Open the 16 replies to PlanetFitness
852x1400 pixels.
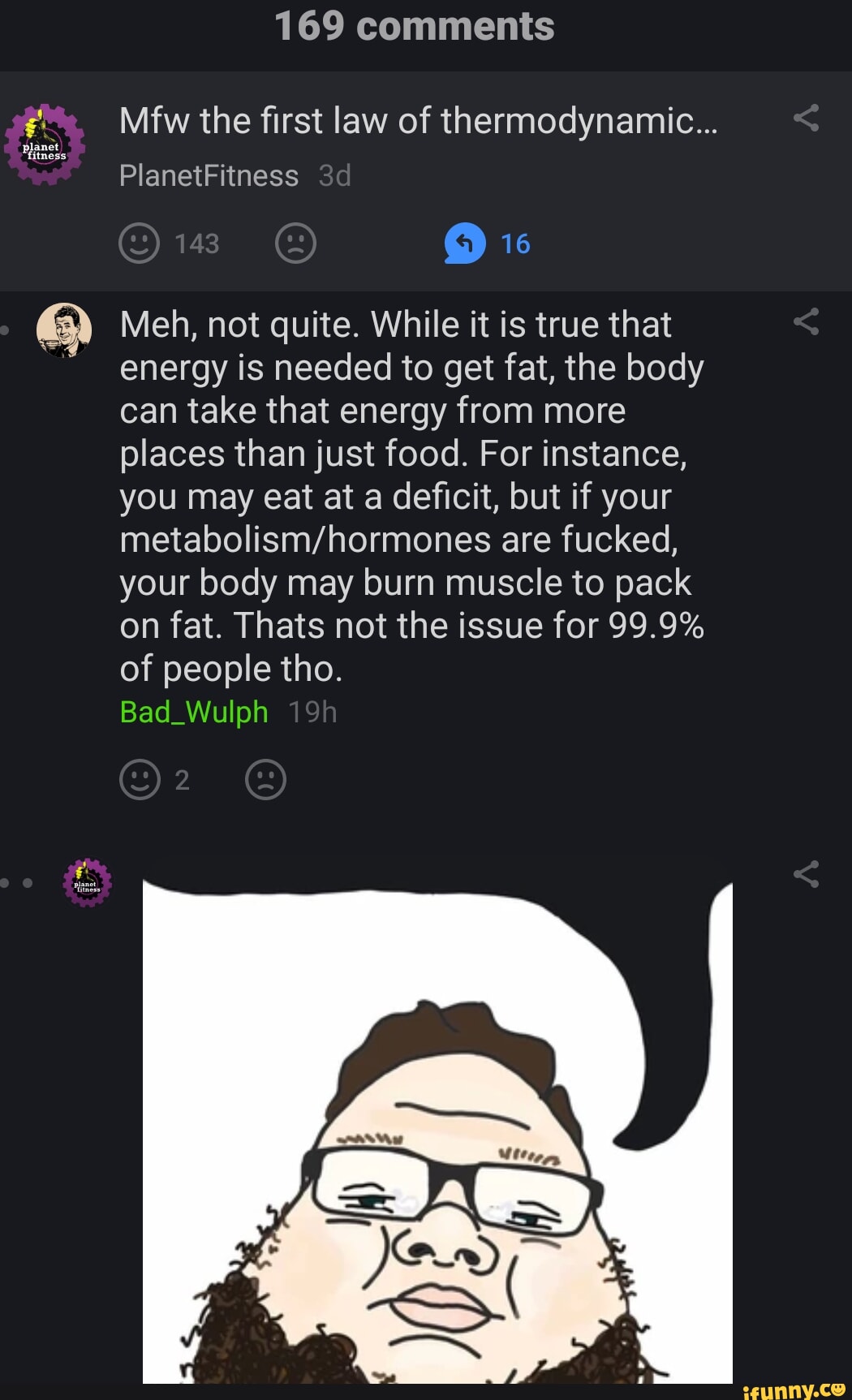(465, 243)
